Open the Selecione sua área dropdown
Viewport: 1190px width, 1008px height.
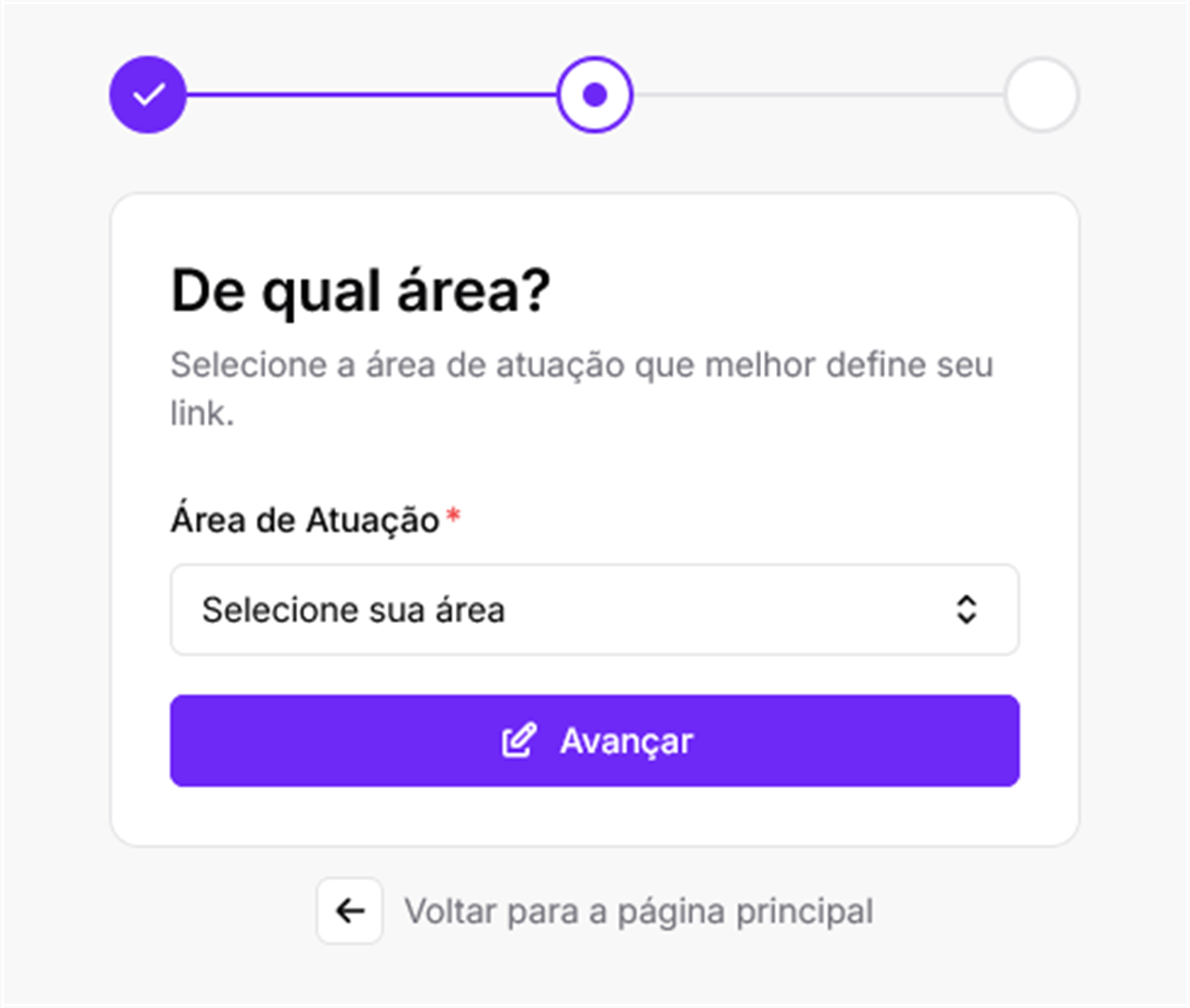(594, 609)
